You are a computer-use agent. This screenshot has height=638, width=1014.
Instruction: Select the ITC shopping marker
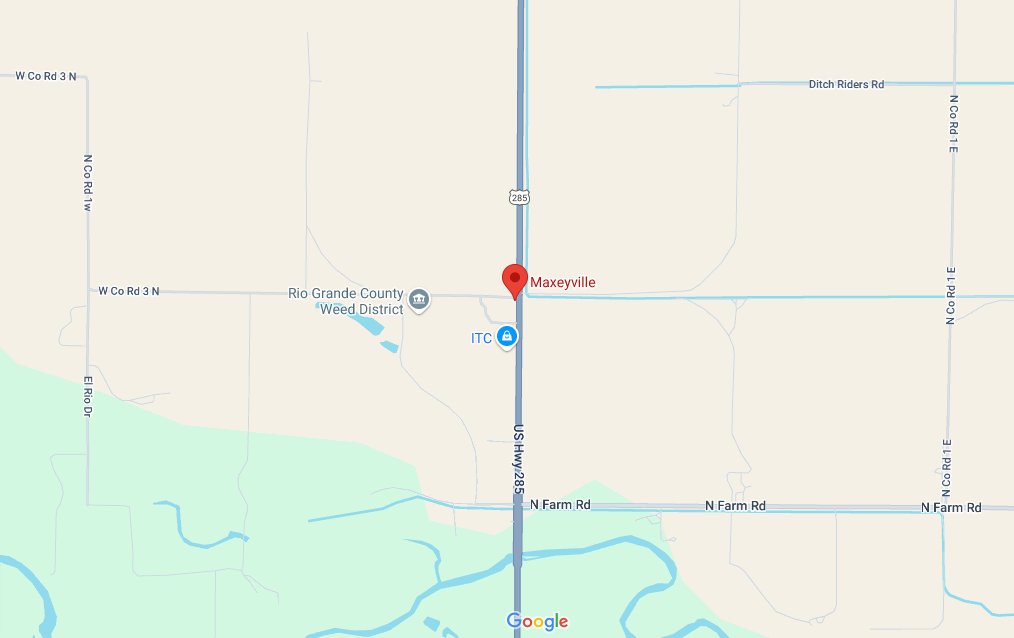(507, 337)
